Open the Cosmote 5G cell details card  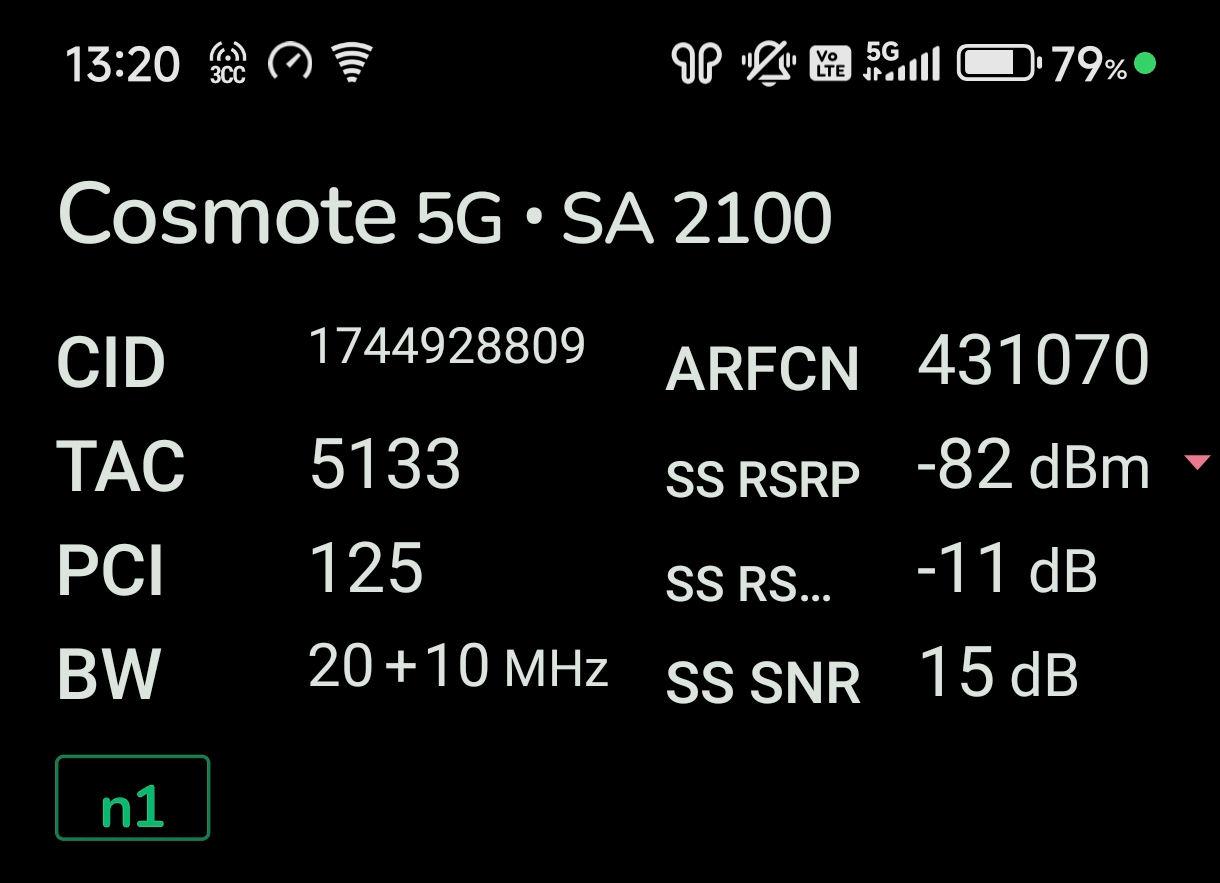click(x=445, y=216)
